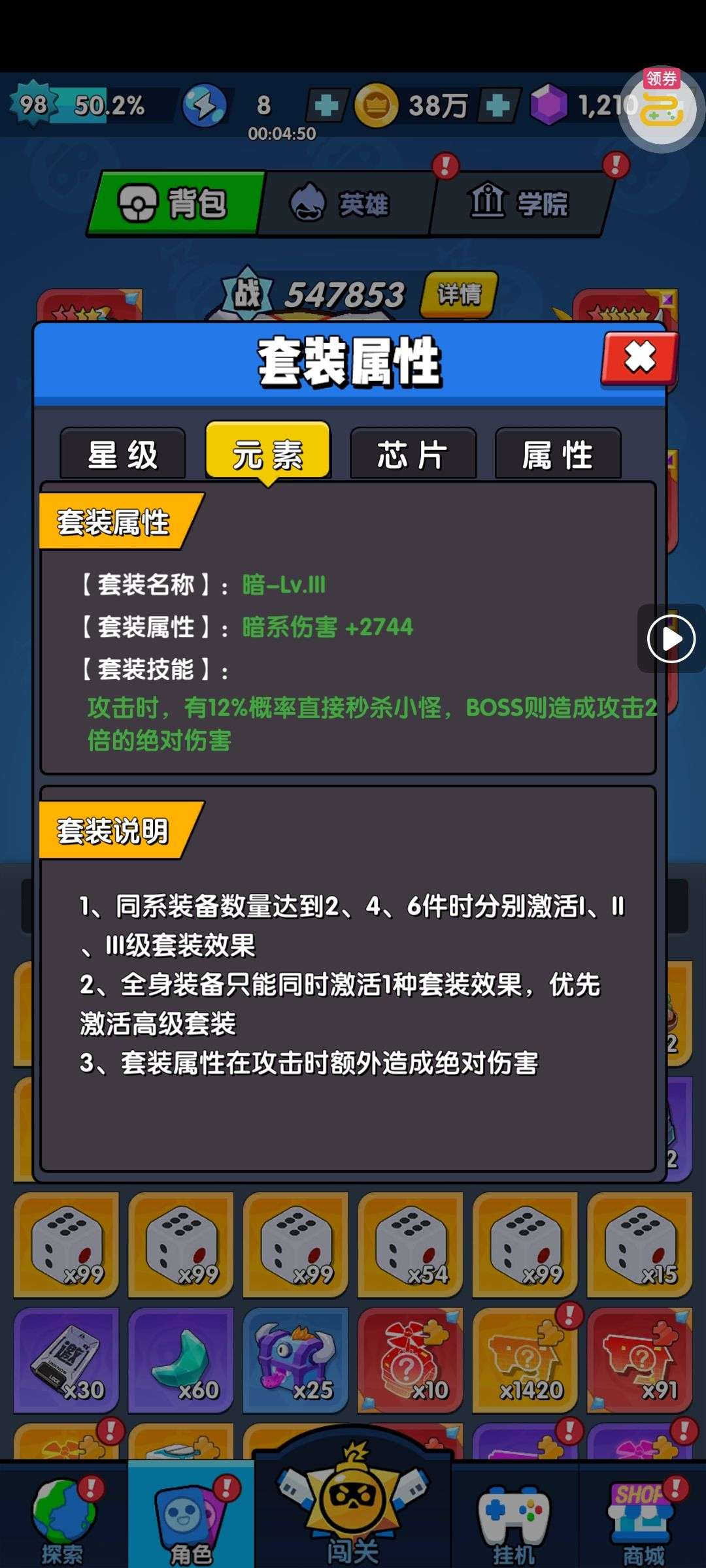Image resolution: width=706 pixels, height=1568 pixels.
Task: Add more gold coins with plus button
Action: [x=498, y=106]
